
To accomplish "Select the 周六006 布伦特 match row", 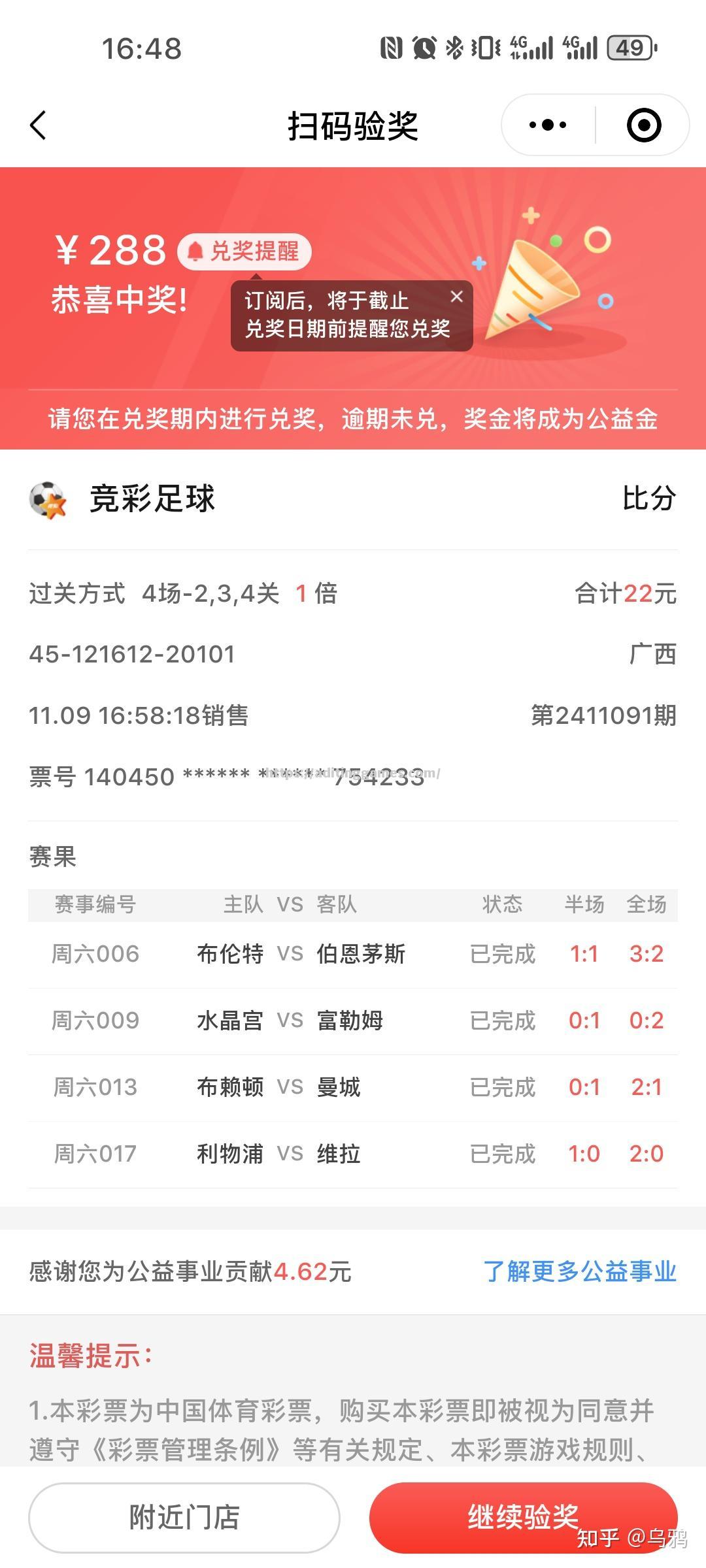I will (353, 955).
